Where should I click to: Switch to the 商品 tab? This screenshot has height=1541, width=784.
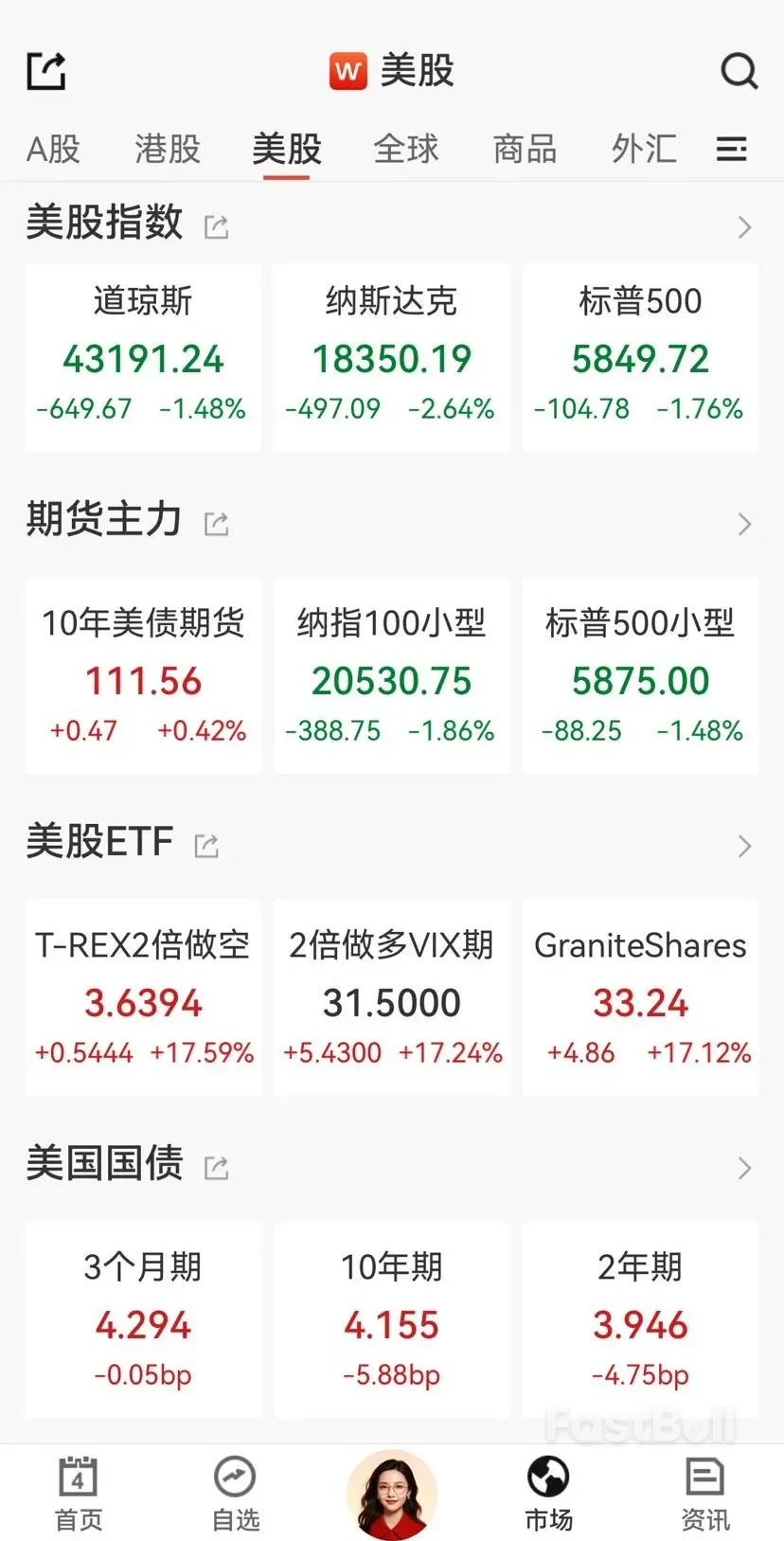tap(524, 149)
